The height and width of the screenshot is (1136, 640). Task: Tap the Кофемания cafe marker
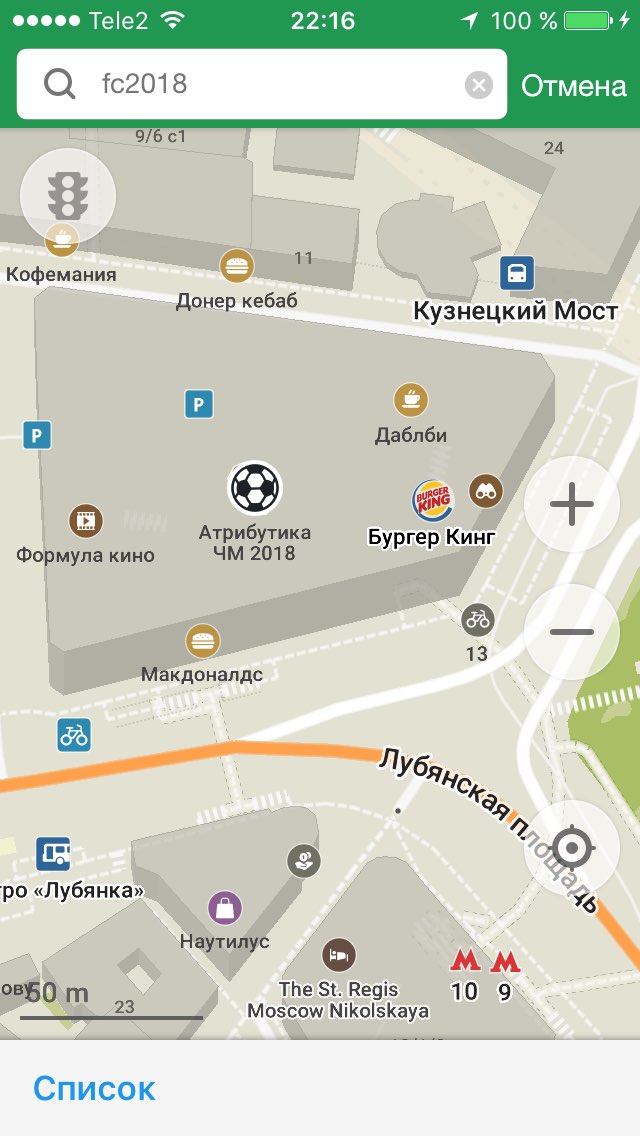(x=62, y=241)
